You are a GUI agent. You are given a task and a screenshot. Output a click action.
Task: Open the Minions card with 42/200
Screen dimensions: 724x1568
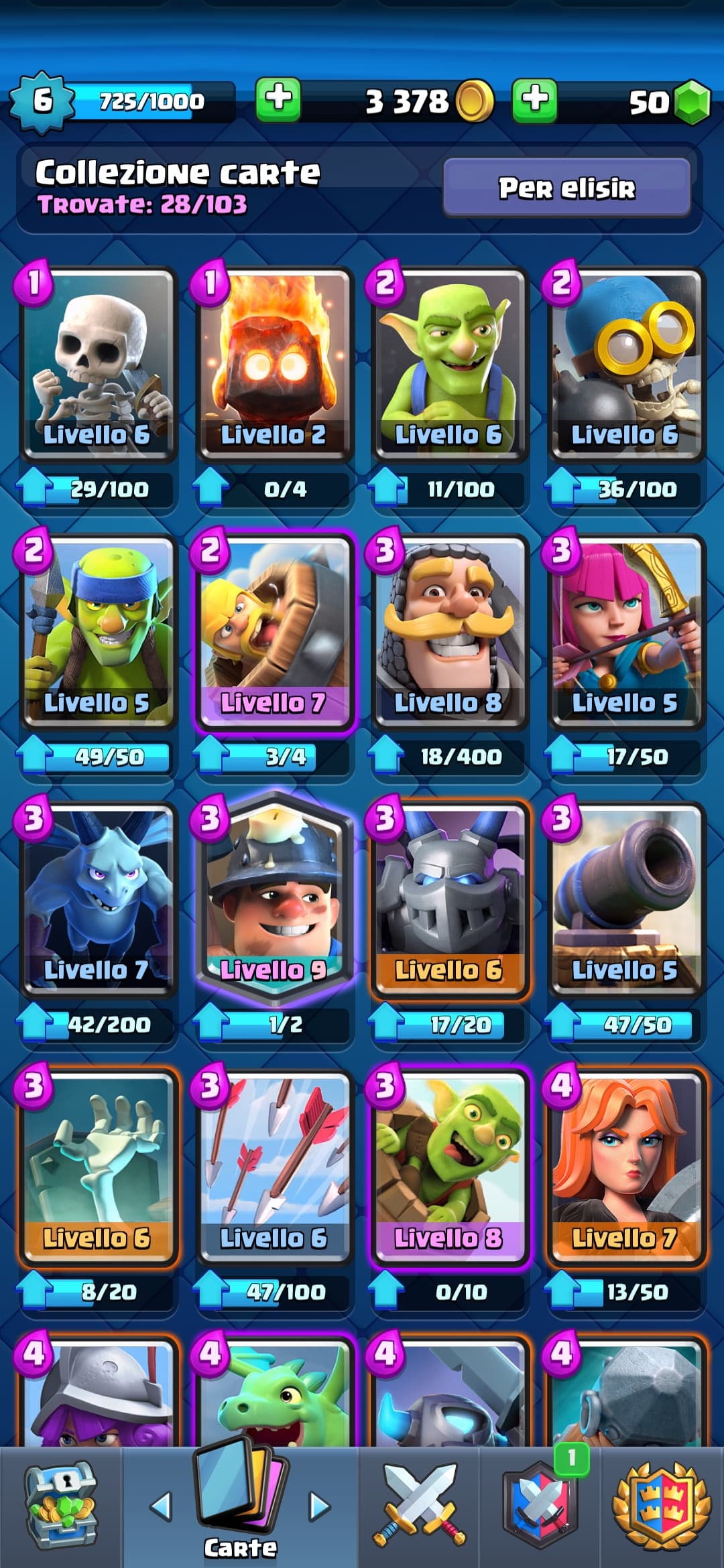coord(97,899)
